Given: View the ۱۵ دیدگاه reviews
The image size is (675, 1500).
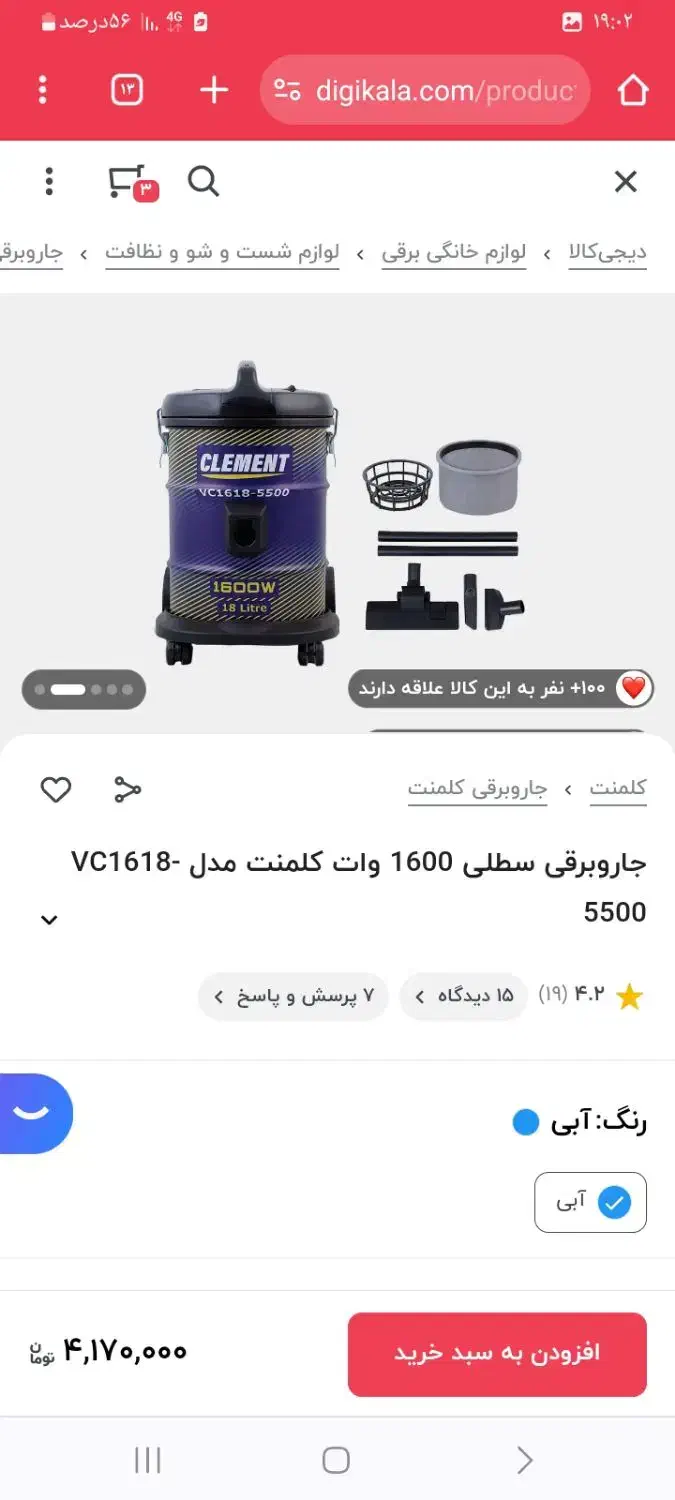Looking at the screenshot, I should (463, 996).
